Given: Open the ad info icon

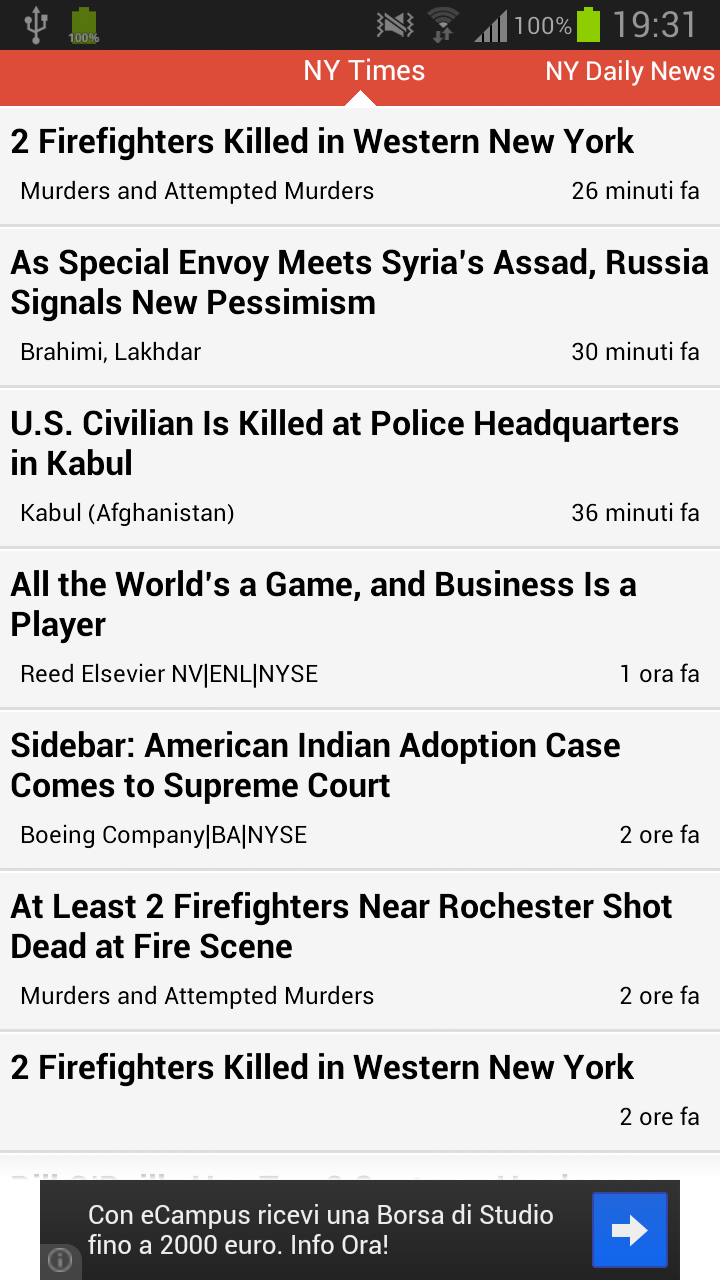Looking at the screenshot, I should point(60,1260).
